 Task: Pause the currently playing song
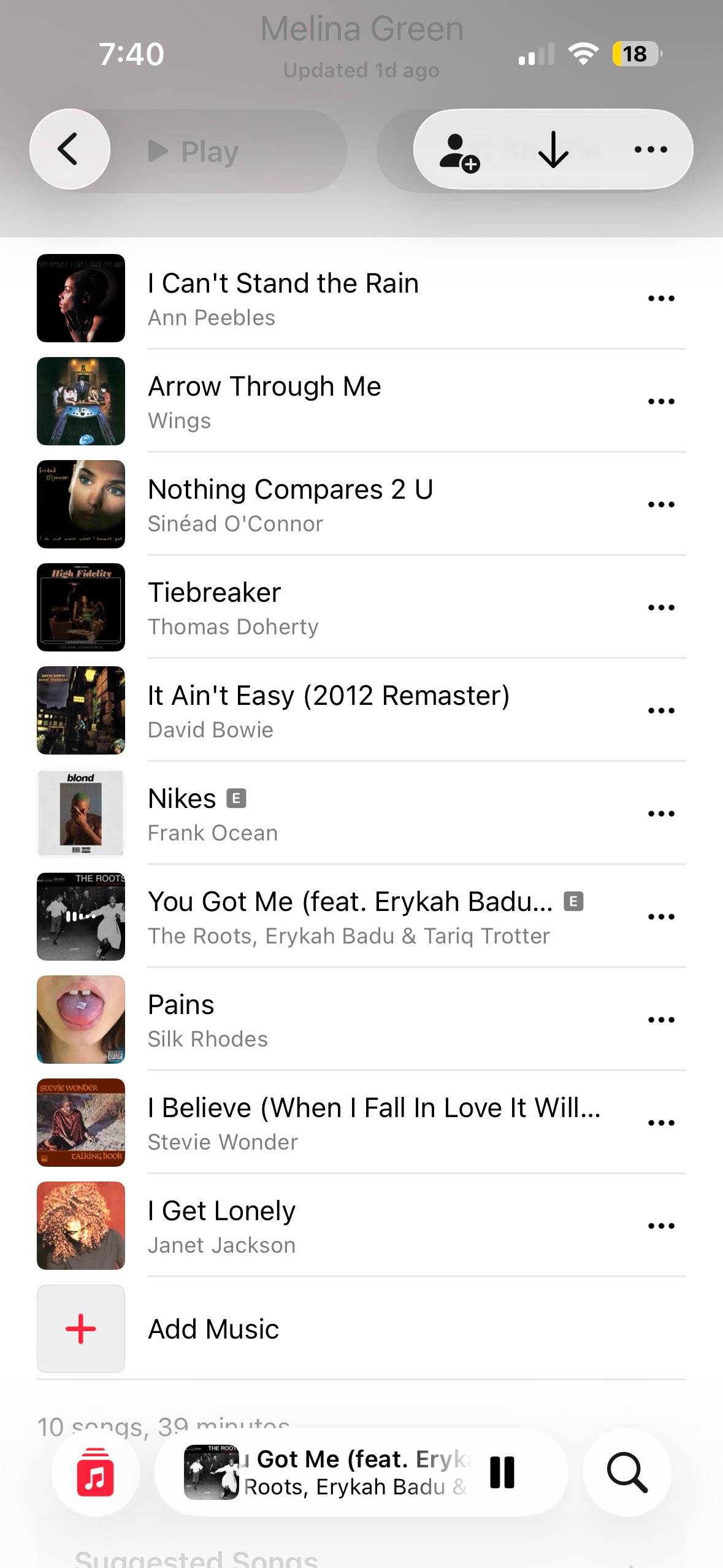click(x=502, y=1472)
